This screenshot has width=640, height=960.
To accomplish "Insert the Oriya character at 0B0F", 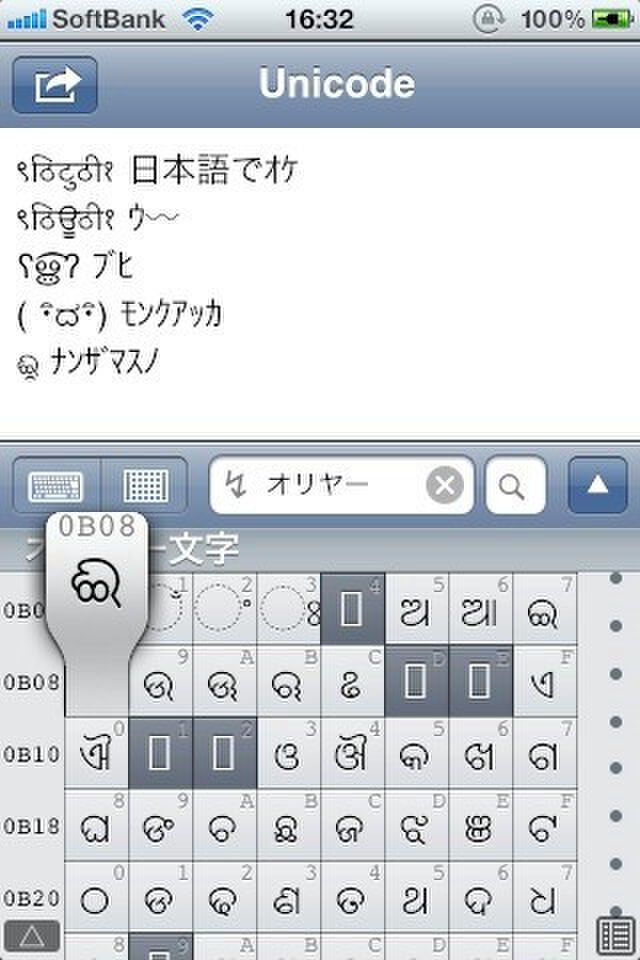I will pos(545,682).
